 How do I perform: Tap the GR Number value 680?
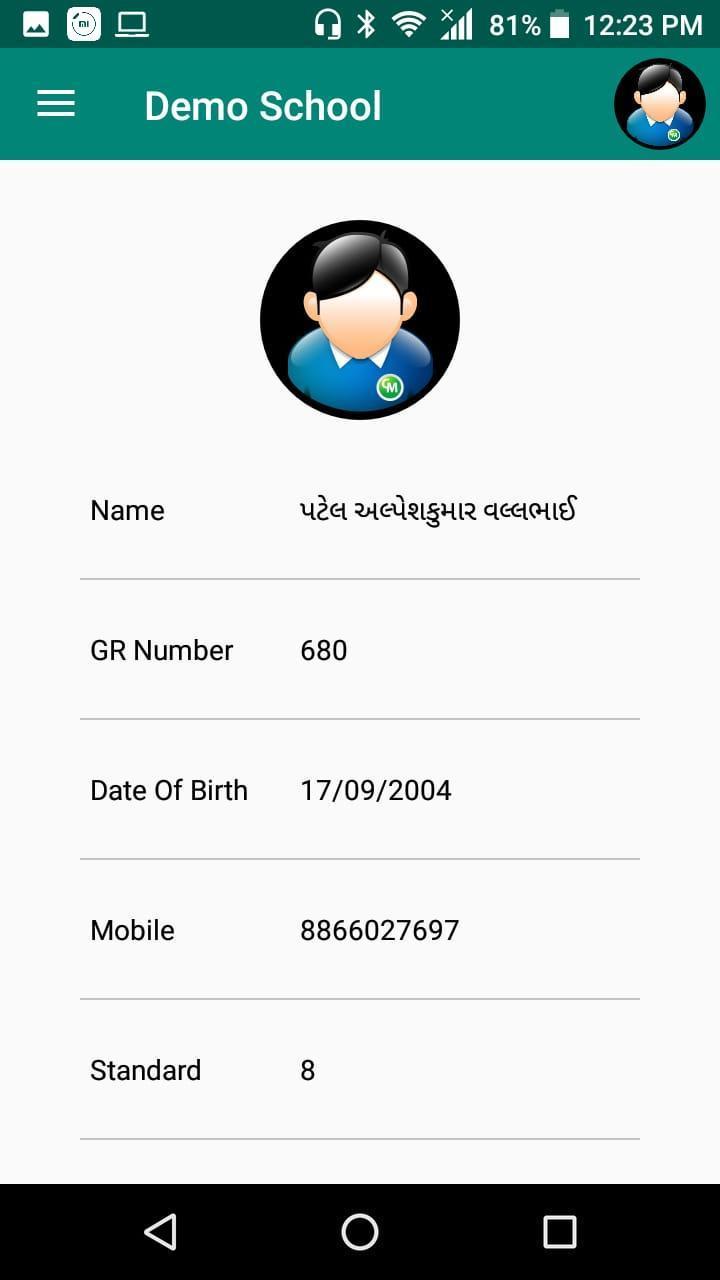click(325, 650)
